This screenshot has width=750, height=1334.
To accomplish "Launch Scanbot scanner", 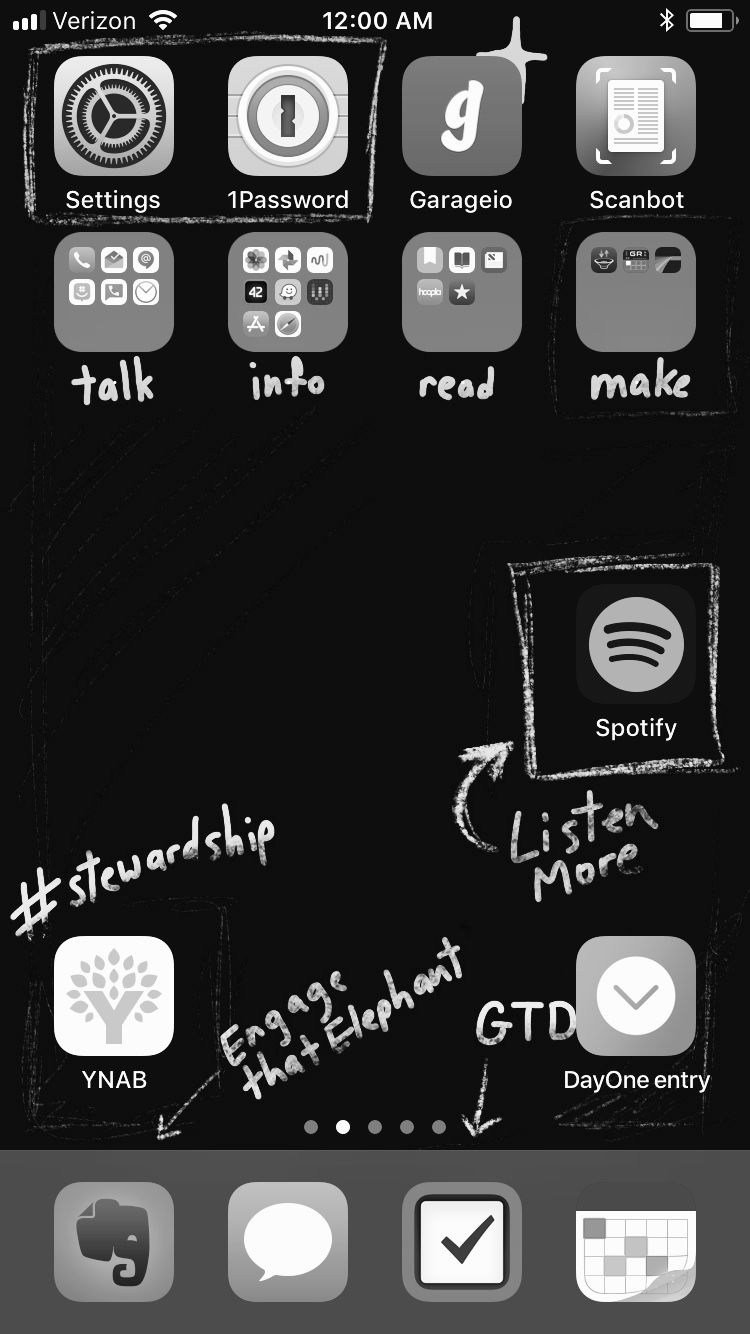I will point(636,116).
